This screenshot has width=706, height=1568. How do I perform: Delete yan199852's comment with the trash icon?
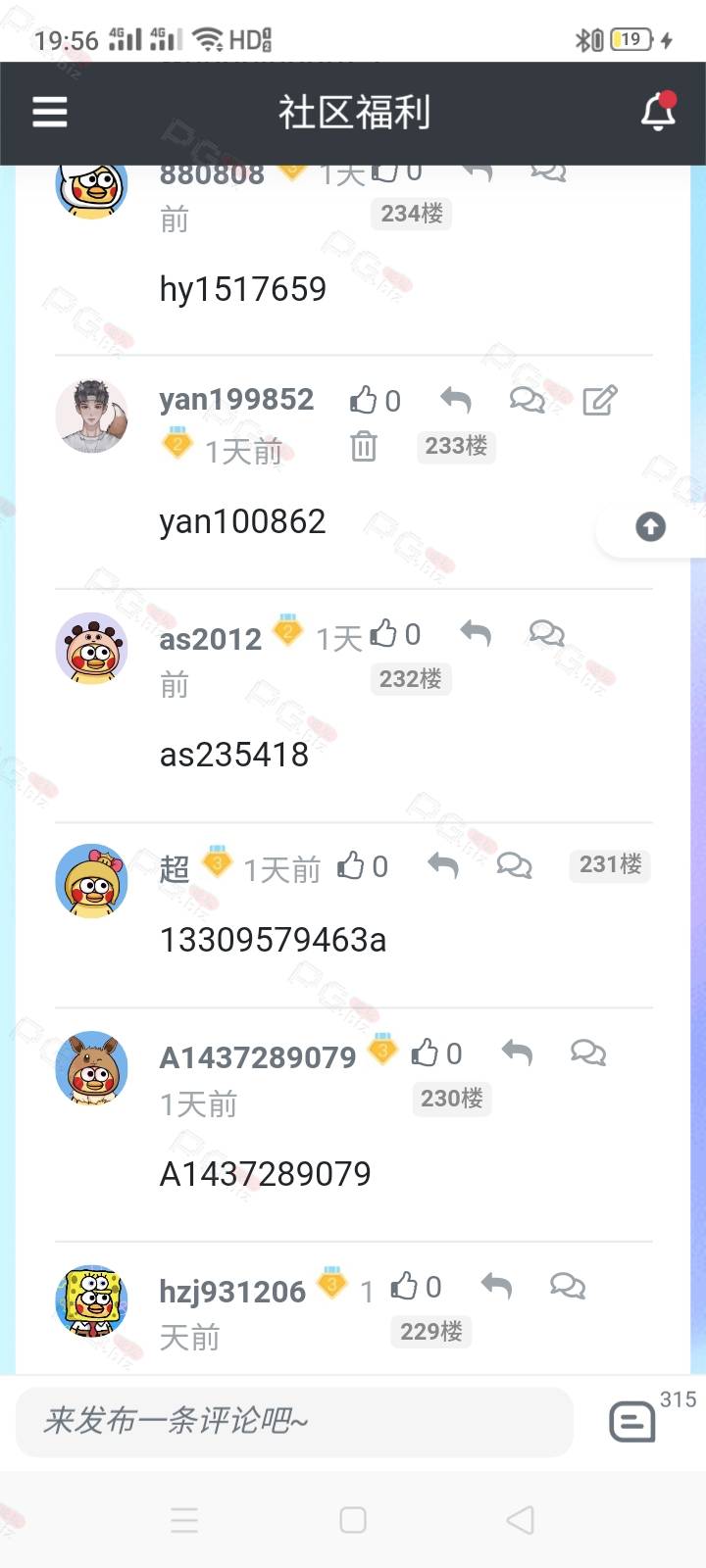coord(364,446)
